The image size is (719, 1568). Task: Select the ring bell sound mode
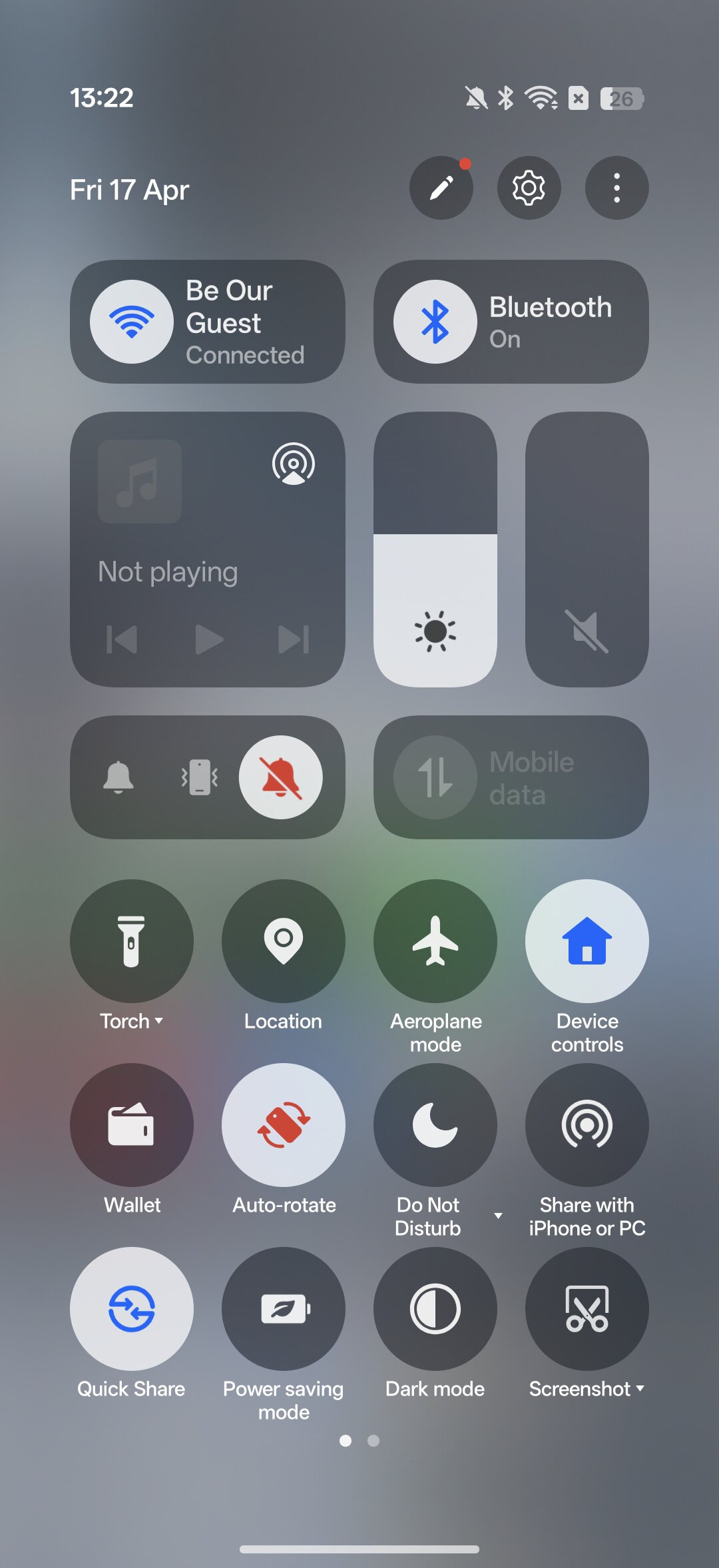119,777
